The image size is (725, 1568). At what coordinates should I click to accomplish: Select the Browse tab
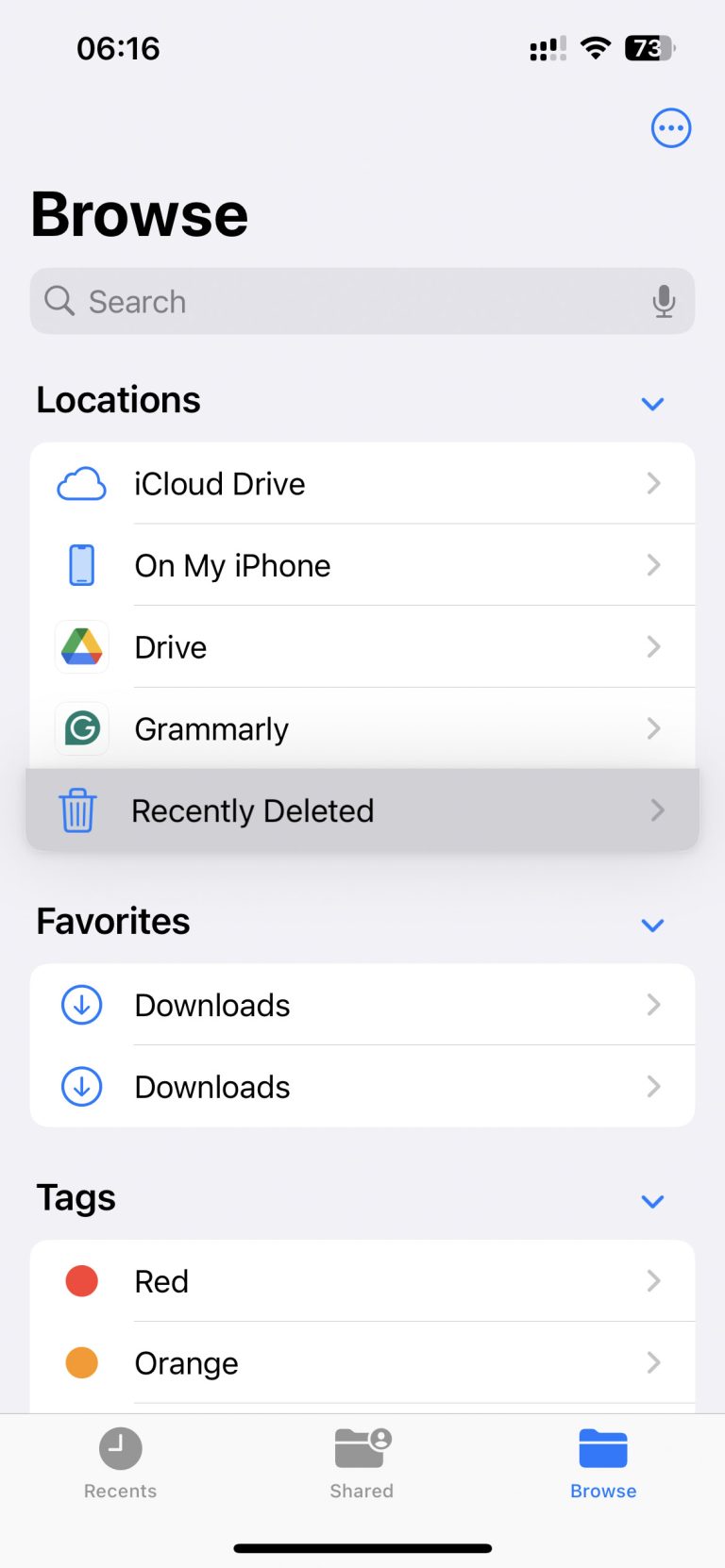click(x=602, y=1462)
